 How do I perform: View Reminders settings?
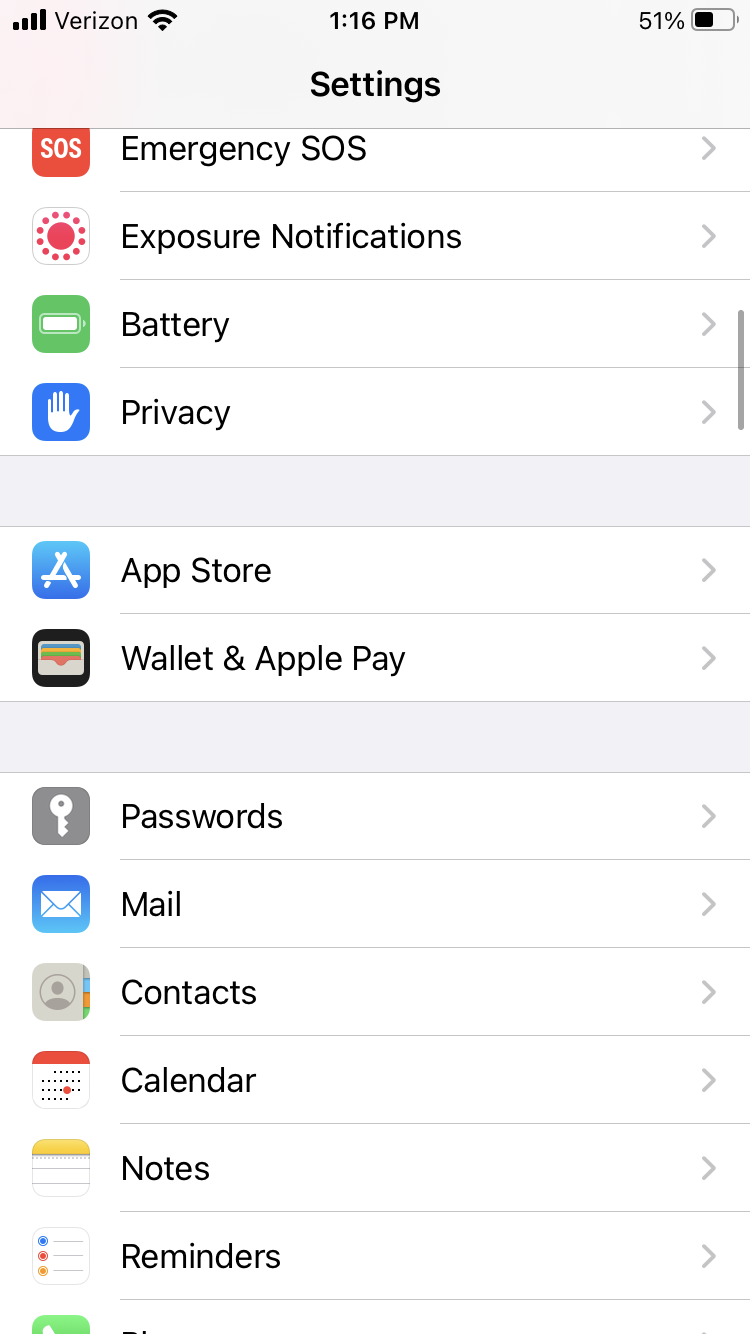[375, 1257]
